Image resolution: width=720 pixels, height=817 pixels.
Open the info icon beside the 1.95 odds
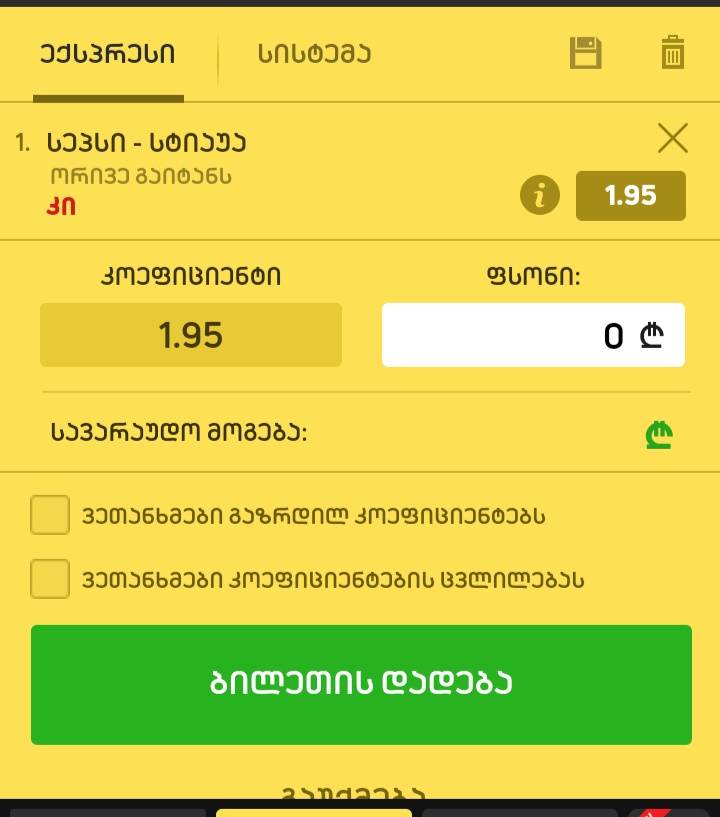click(541, 196)
